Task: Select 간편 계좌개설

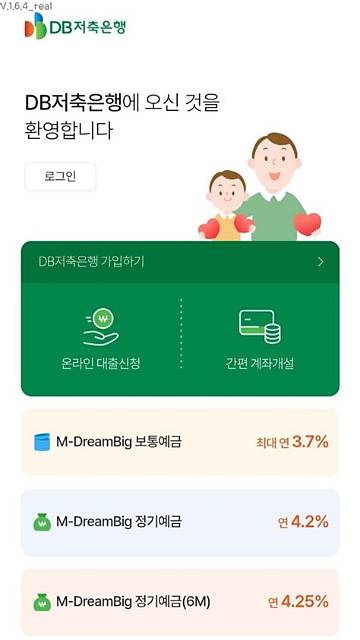Action: (x=260, y=339)
